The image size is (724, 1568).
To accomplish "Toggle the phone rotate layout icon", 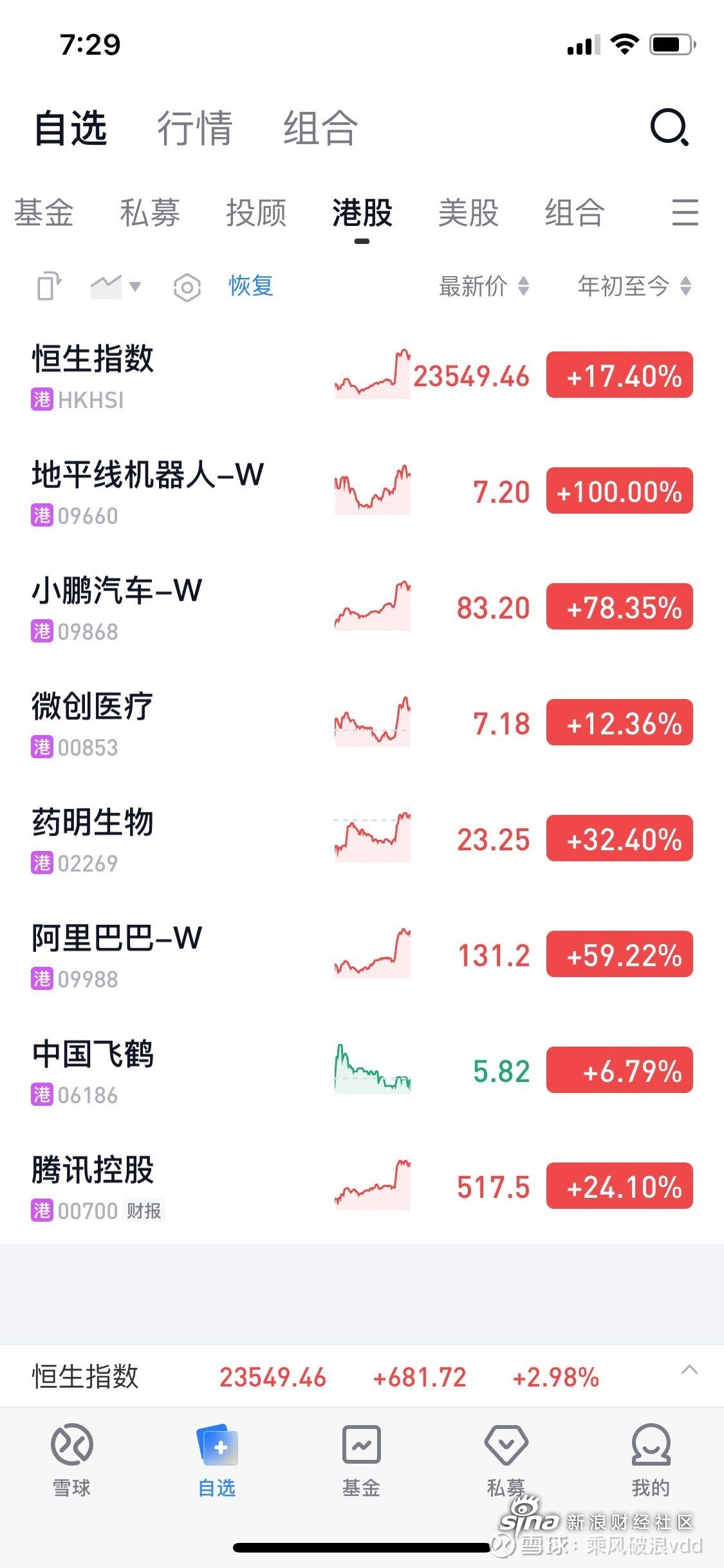I will (49, 286).
